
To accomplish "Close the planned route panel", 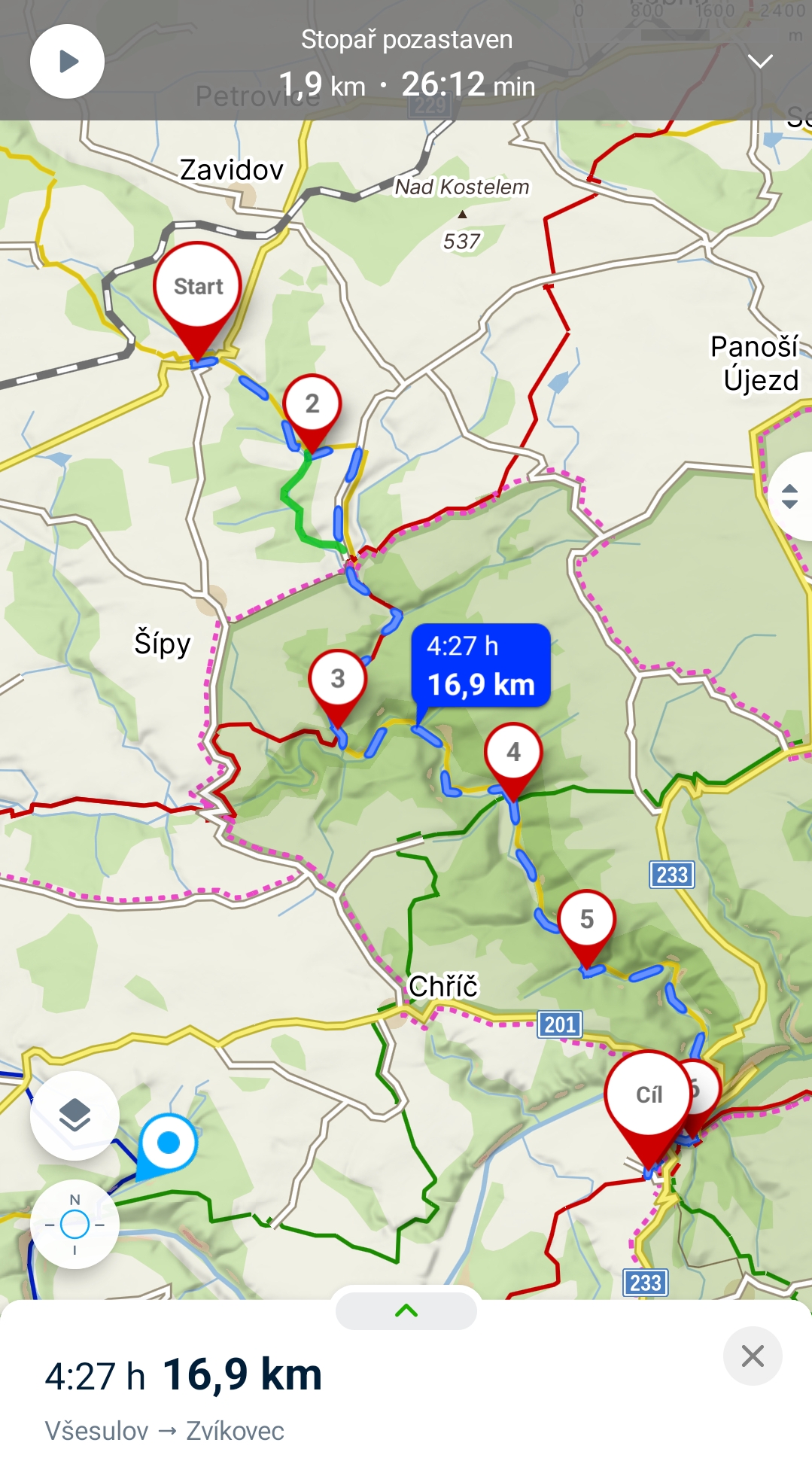I will (753, 1356).
